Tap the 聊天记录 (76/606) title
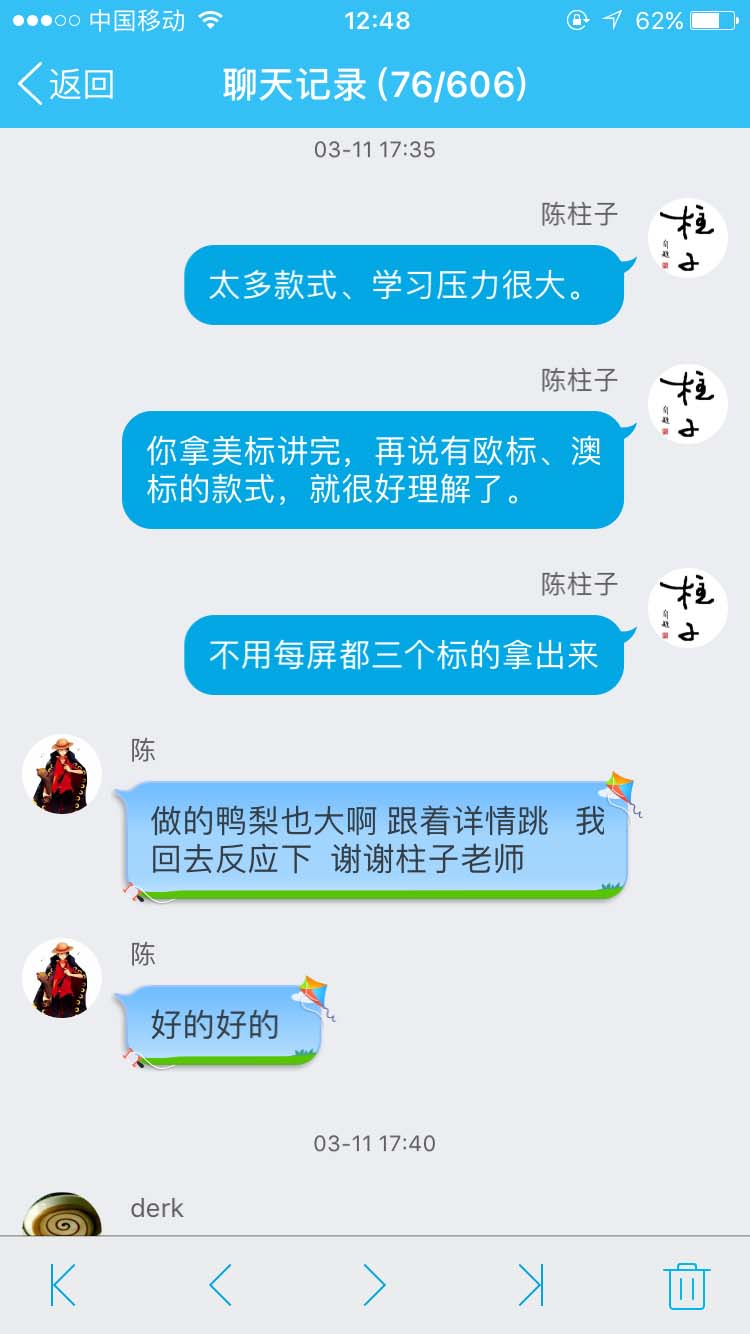The width and height of the screenshot is (750, 1334). tap(375, 87)
